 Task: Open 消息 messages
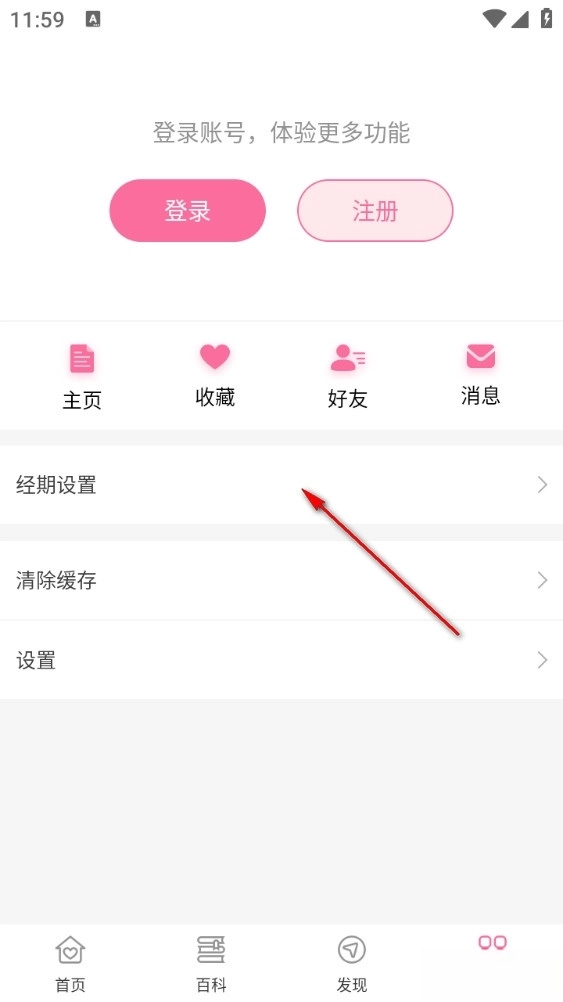click(x=481, y=374)
